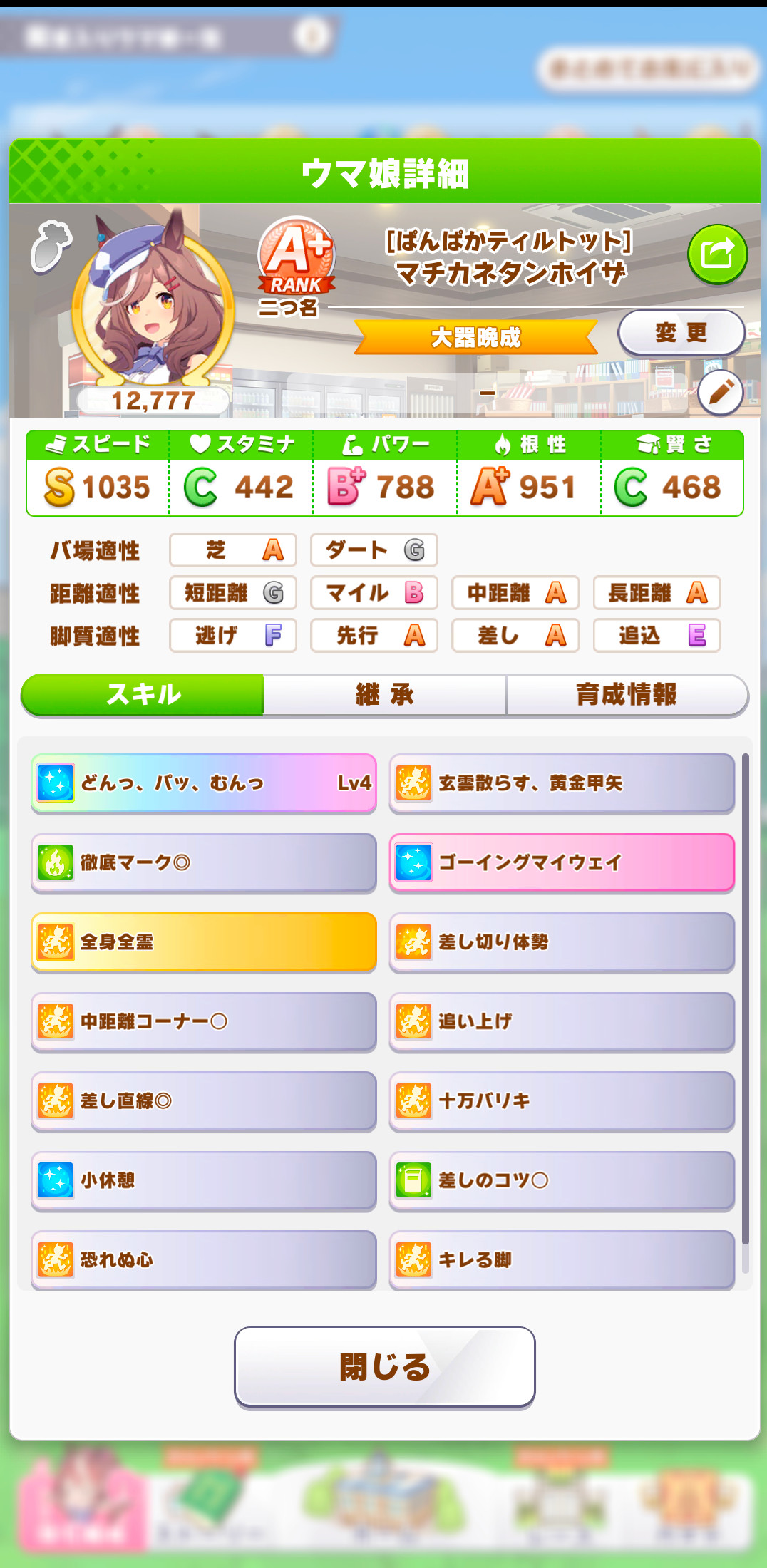Show details for 全身全霊
Screen dimensions: 767x1568
[x=204, y=942]
